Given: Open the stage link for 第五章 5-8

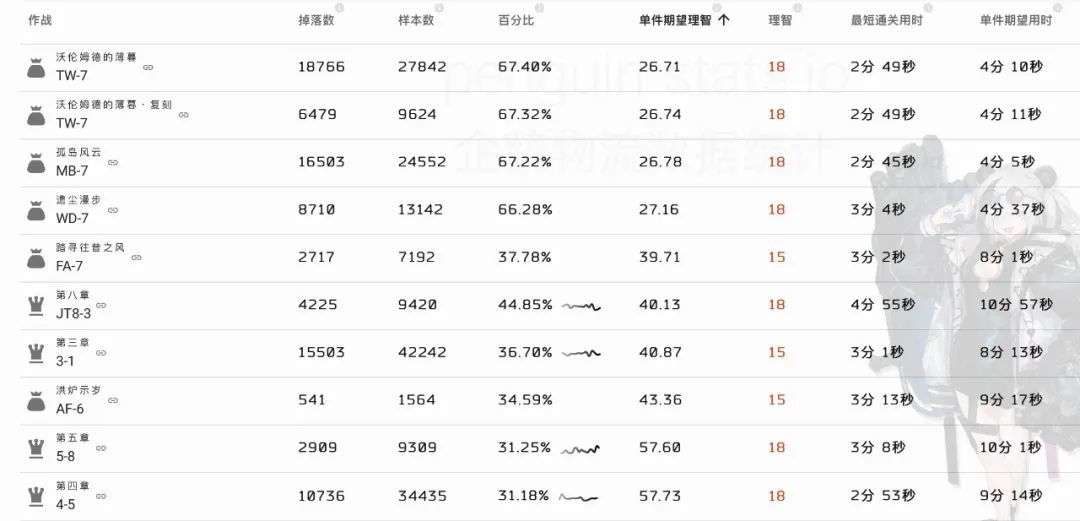Looking at the screenshot, I should pos(101,448).
